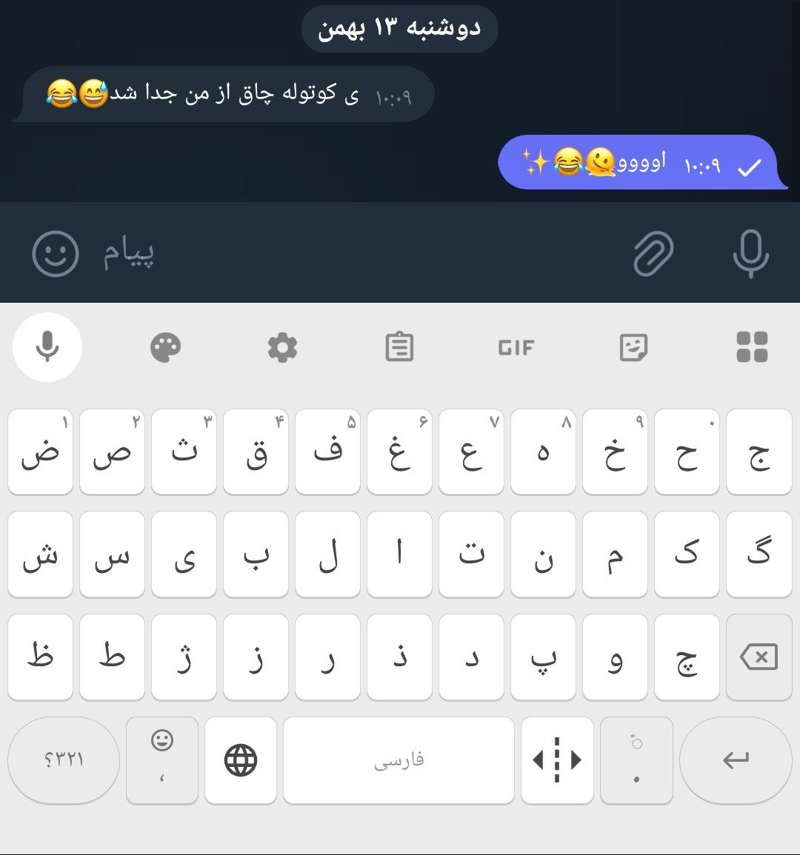
Task: Open the keyboard clipboard
Action: [x=399, y=347]
